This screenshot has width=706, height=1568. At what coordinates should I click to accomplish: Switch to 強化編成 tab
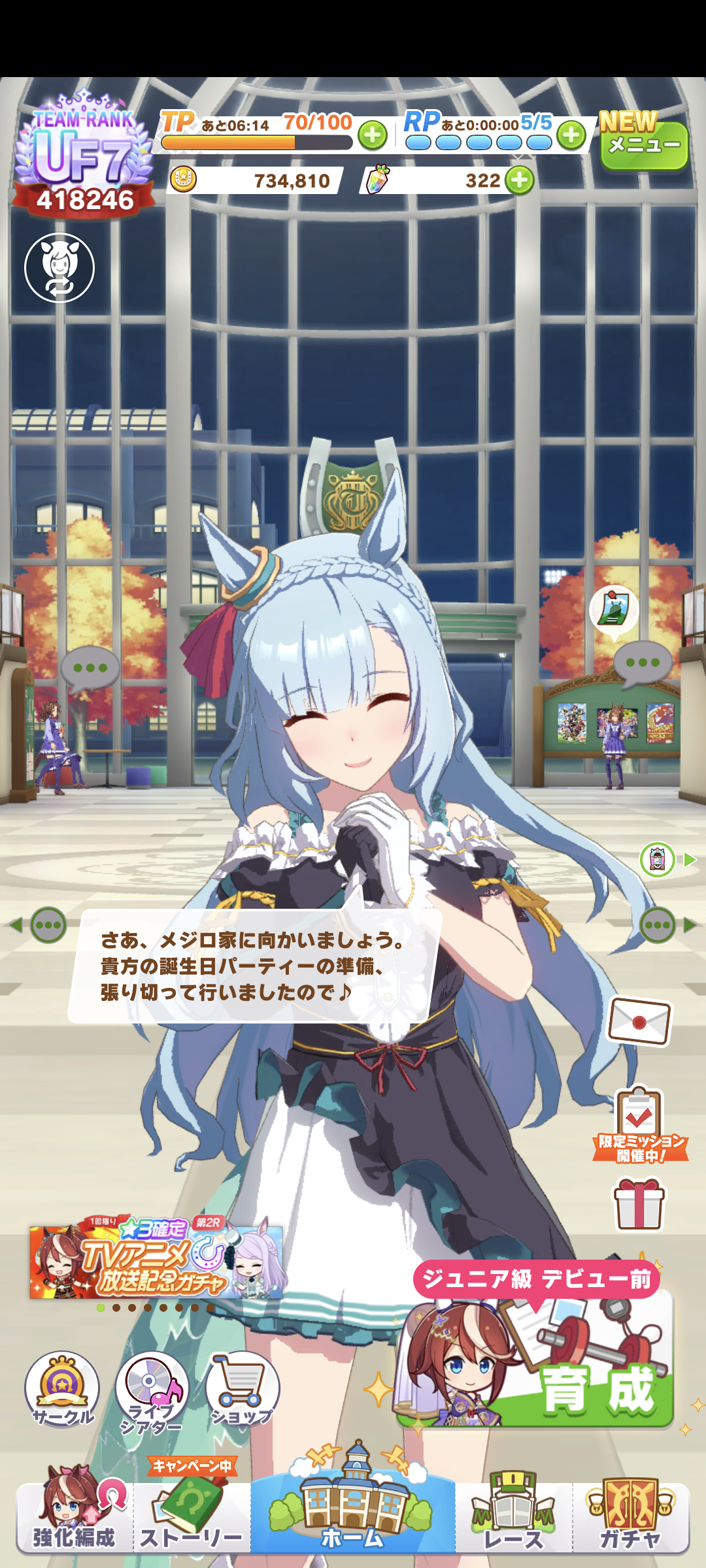click(74, 1516)
